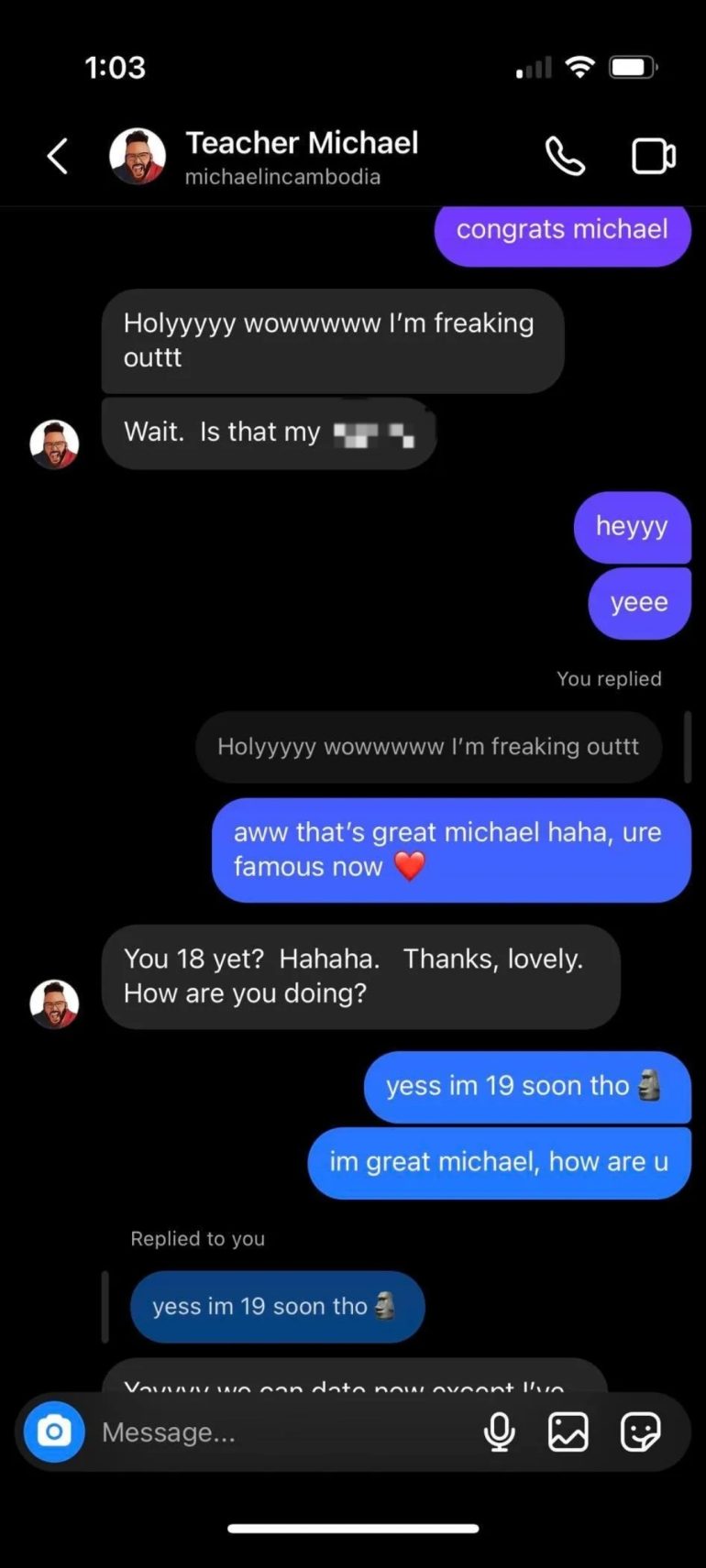This screenshot has width=706, height=1568.
Task: Tap the quoted reply "Holyyyyy wowwwww I'm freaking outtt"
Action: tap(427, 747)
